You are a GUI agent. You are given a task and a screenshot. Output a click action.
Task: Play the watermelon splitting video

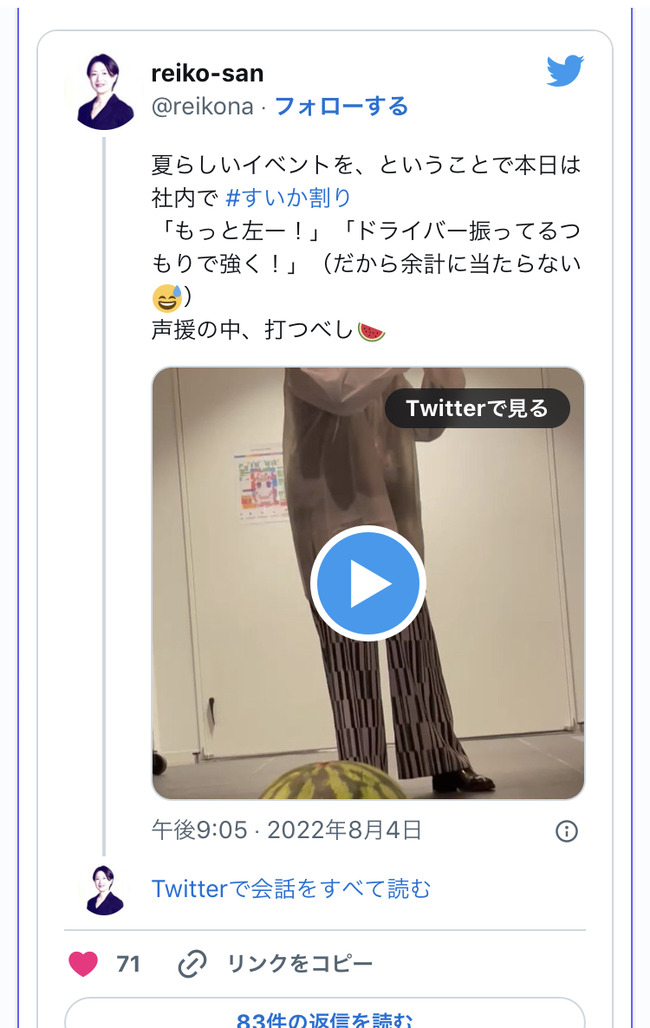coord(368,584)
